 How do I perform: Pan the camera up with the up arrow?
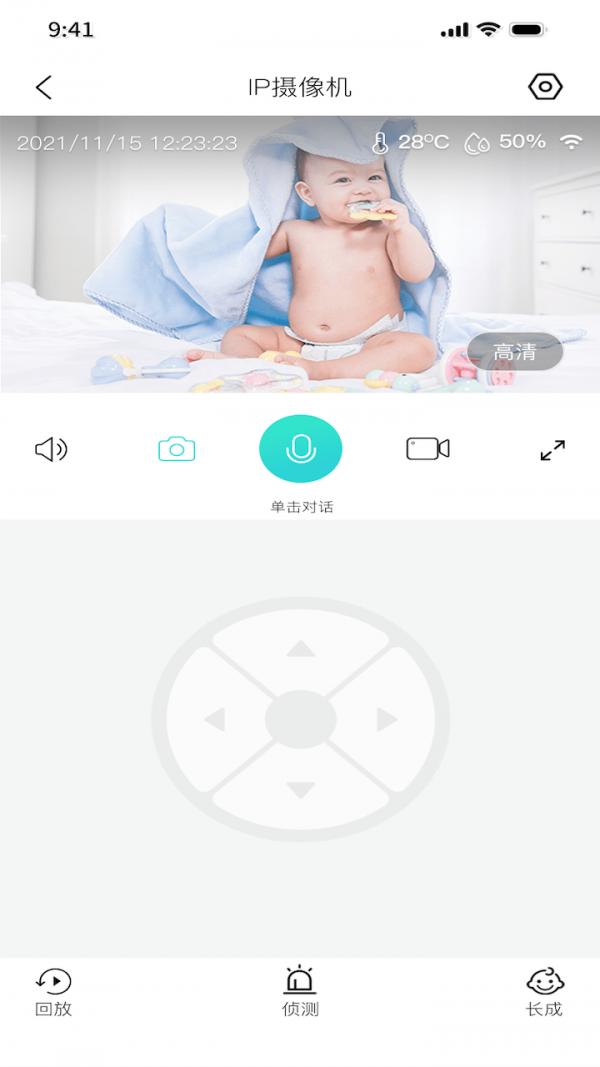[301, 650]
